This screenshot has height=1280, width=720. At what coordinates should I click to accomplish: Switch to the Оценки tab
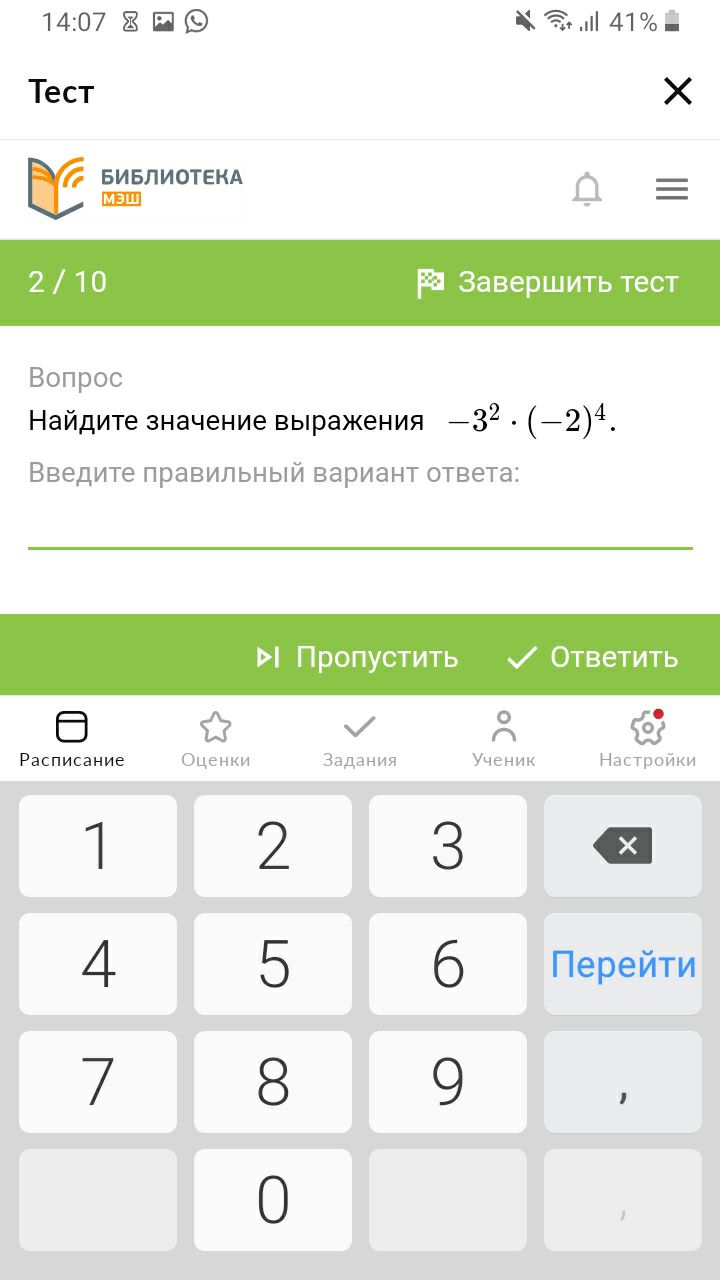[x=216, y=739]
